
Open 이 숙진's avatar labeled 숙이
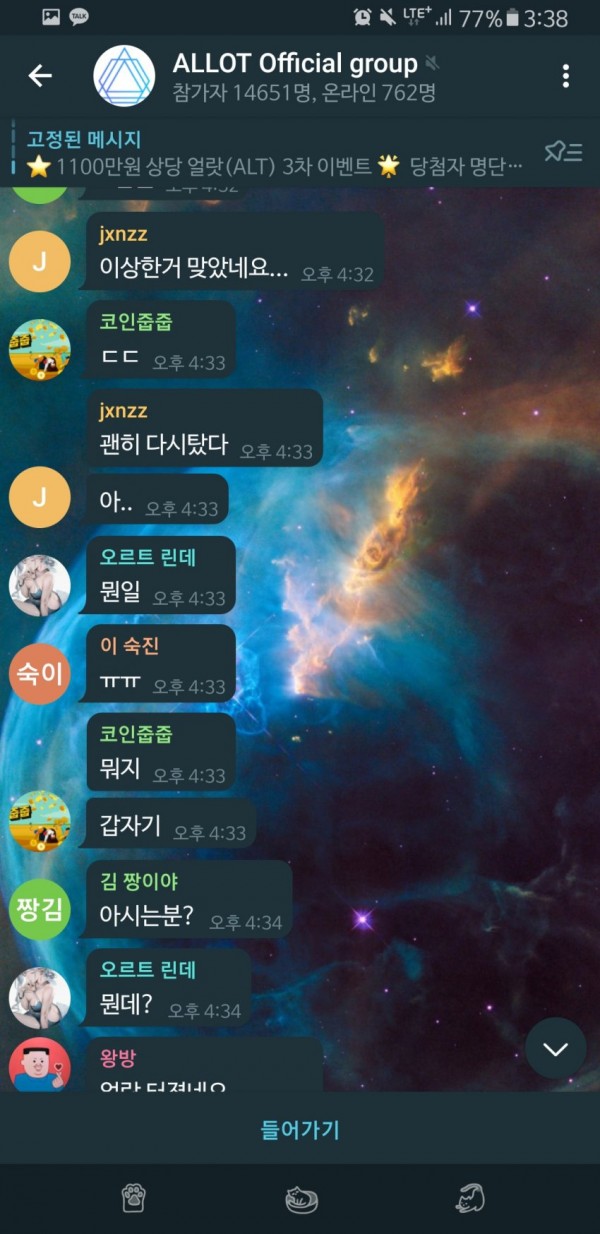pyautogui.click(x=40, y=673)
